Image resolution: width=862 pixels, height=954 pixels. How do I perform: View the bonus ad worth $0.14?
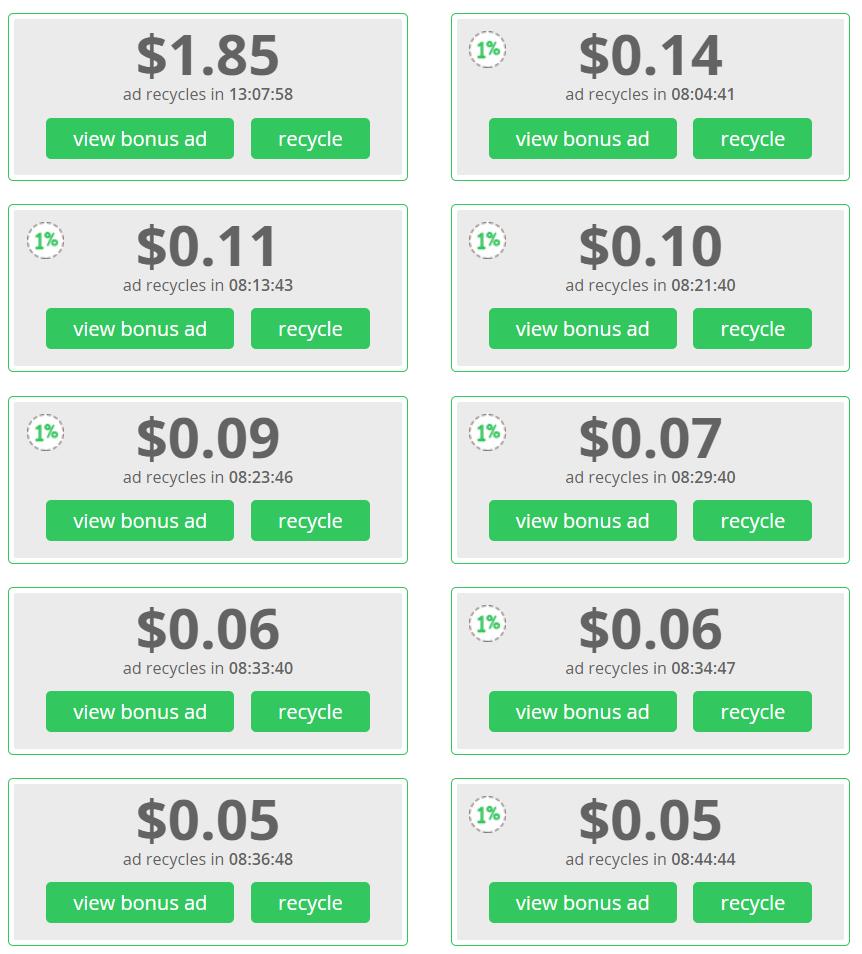click(582, 138)
